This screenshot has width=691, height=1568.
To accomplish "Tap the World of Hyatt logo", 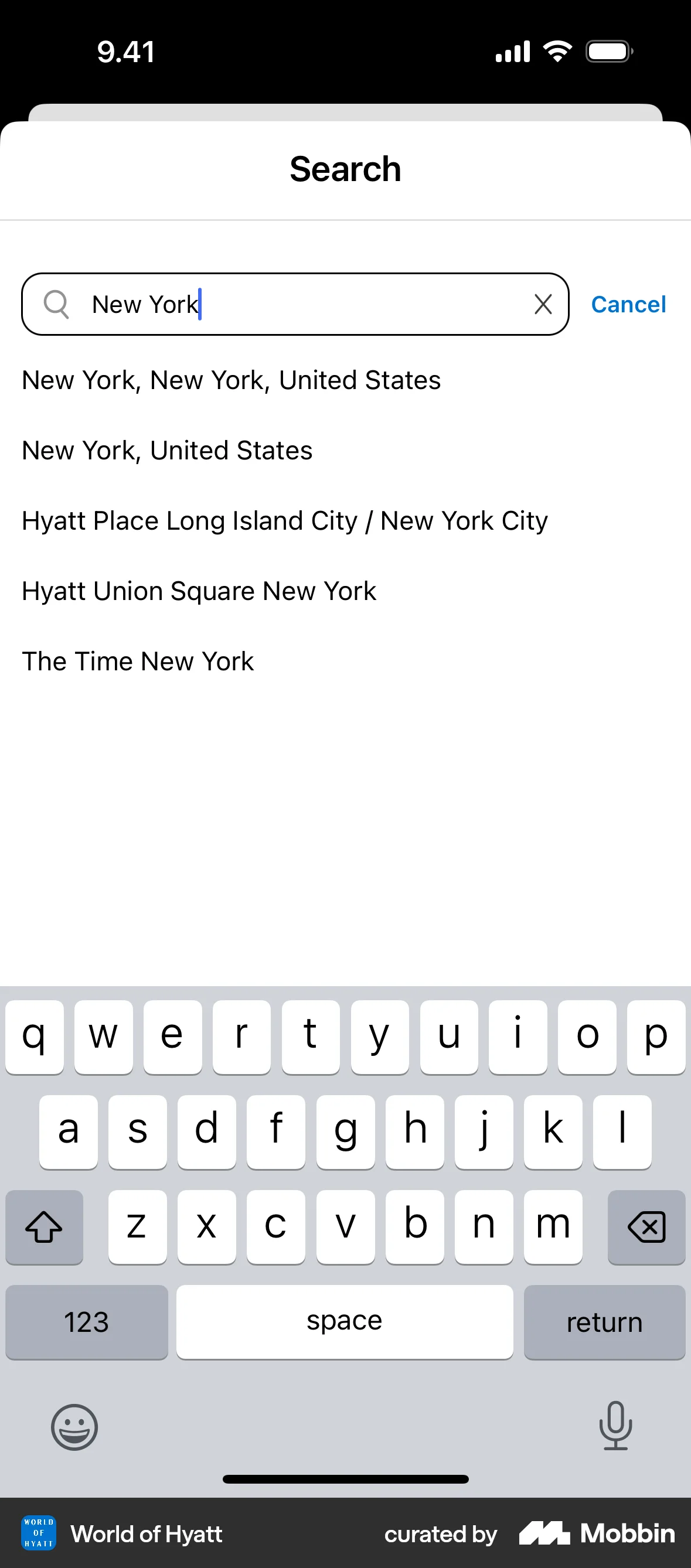I will (x=38, y=1533).
